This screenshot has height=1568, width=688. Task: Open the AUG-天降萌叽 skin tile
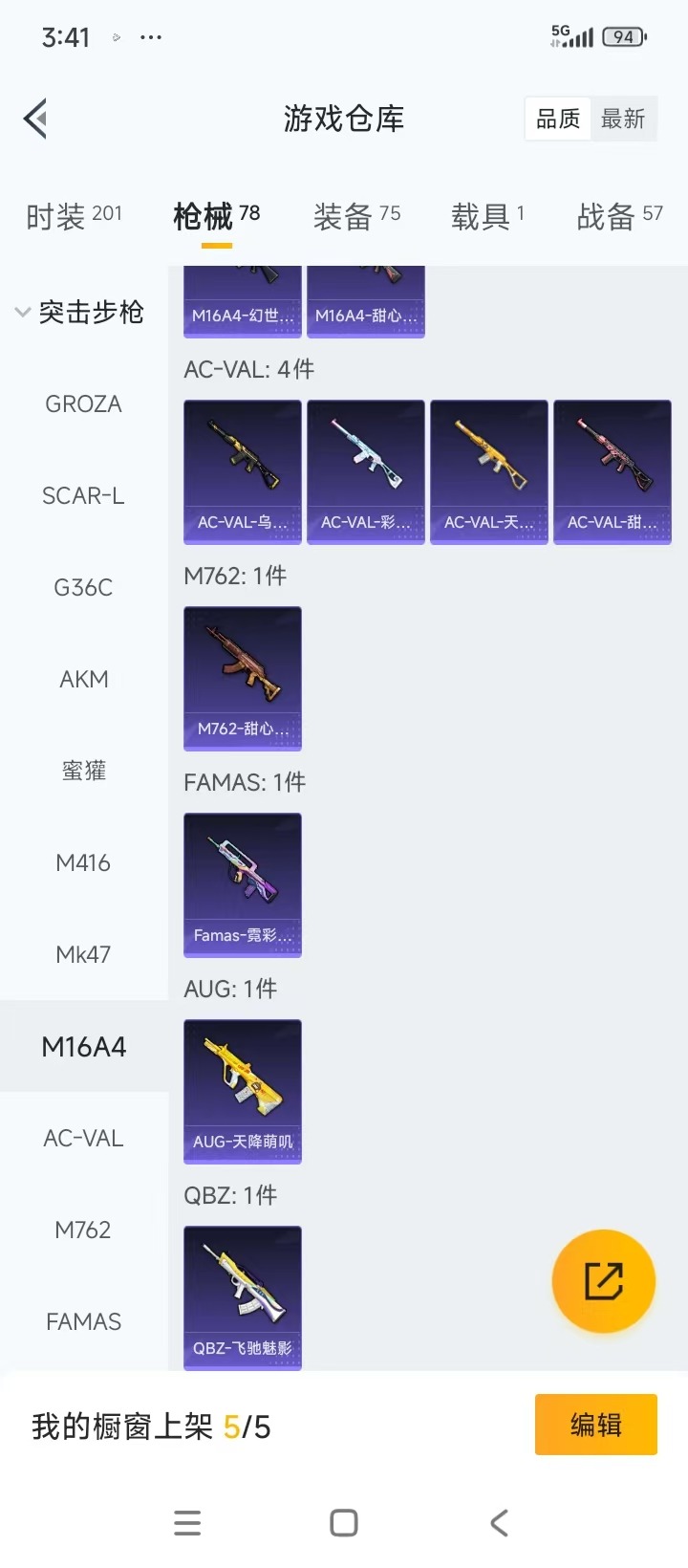click(x=243, y=1091)
